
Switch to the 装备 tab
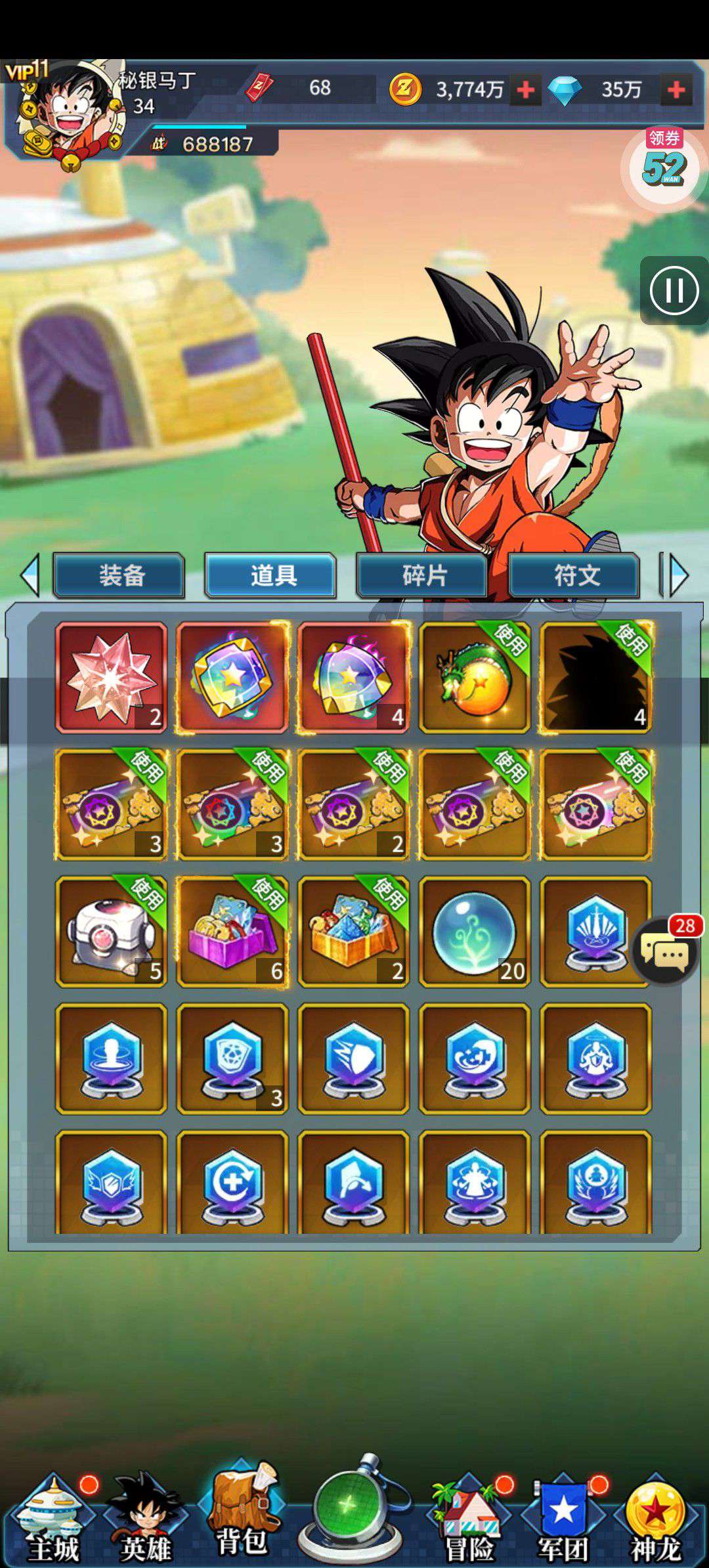tap(119, 576)
